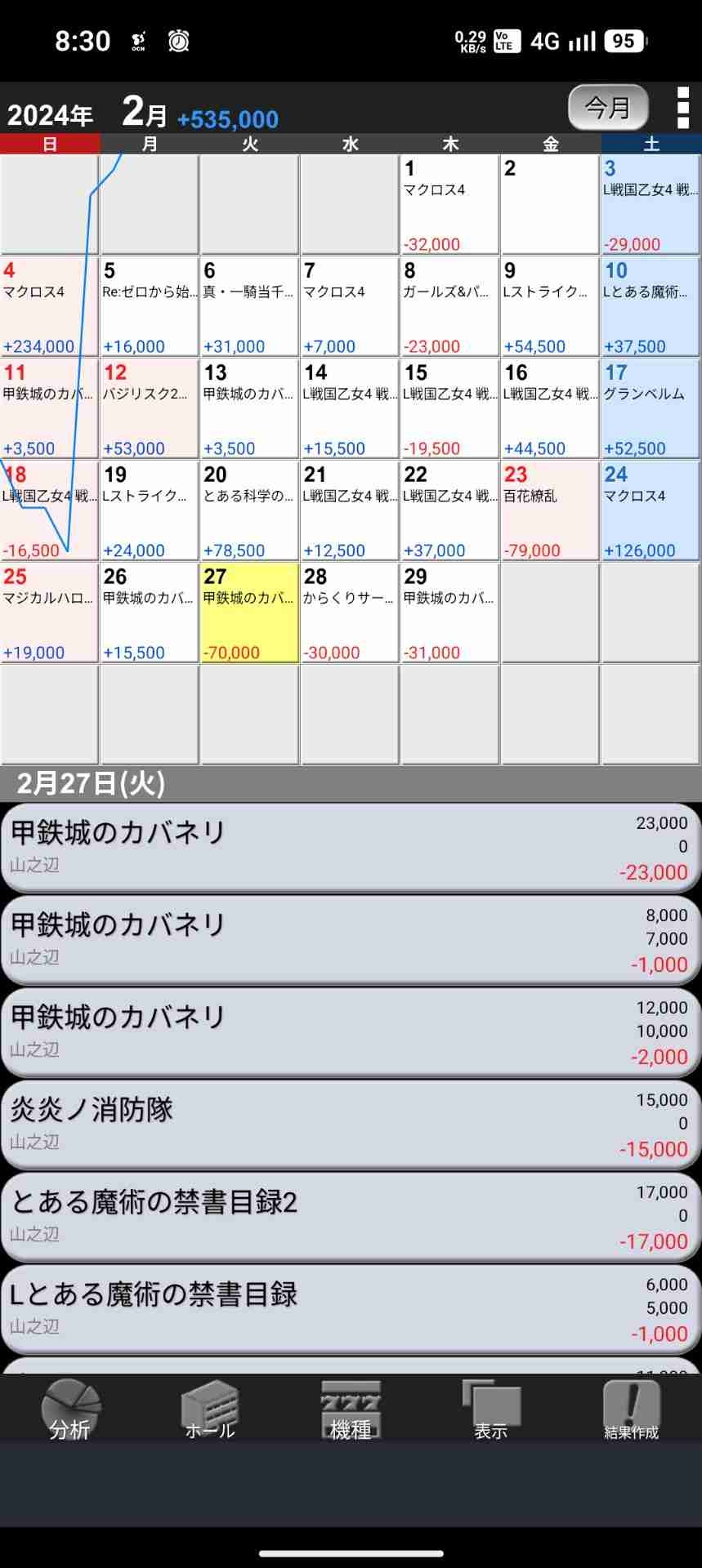This screenshot has width=702, height=1568.
Task: Select February 4 on the calendar
Action: 50,307
